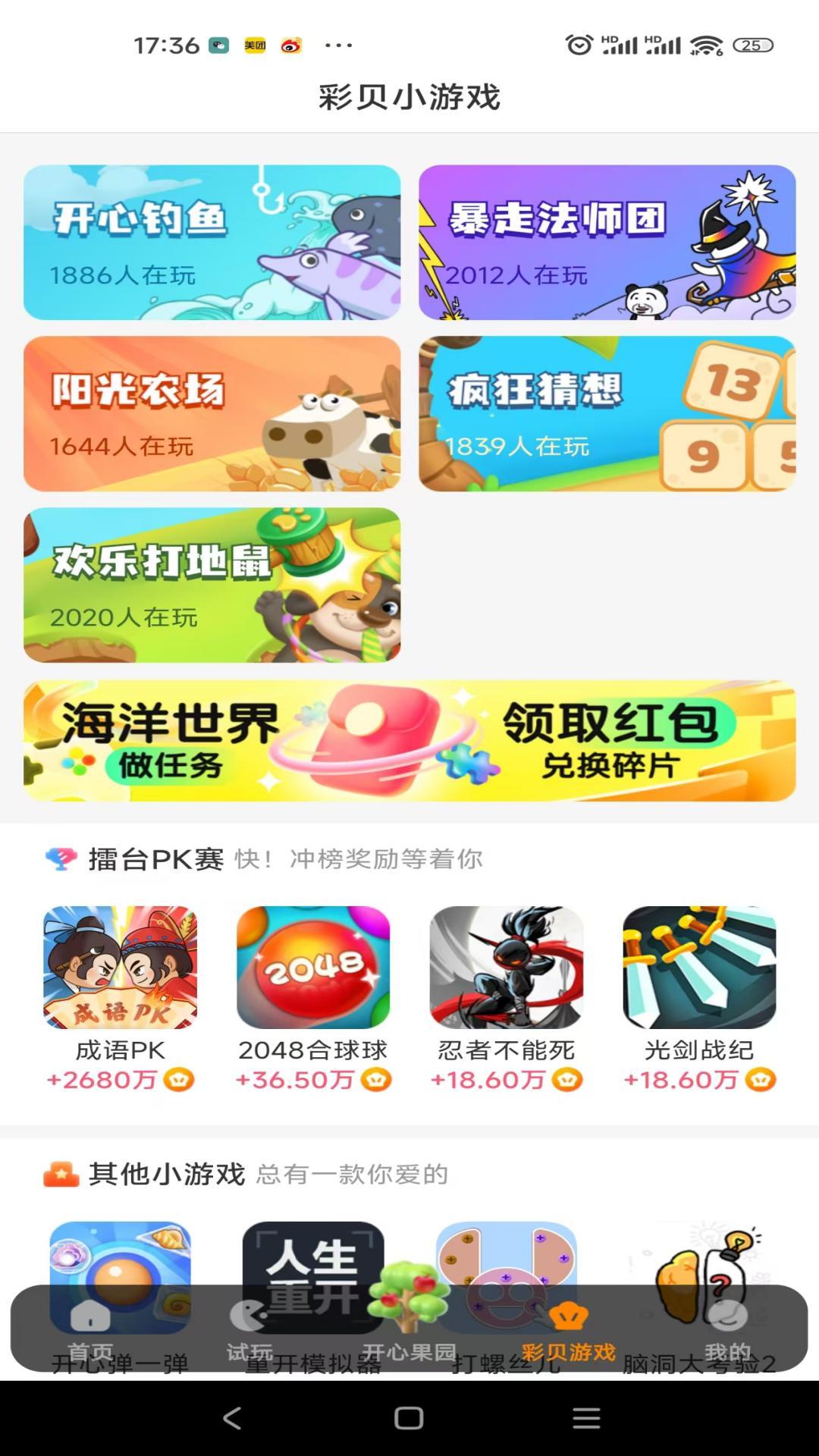This screenshot has height=1456, width=819.
Task: Open the 疯狂猜想 number guessing banner
Action: [x=606, y=416]
